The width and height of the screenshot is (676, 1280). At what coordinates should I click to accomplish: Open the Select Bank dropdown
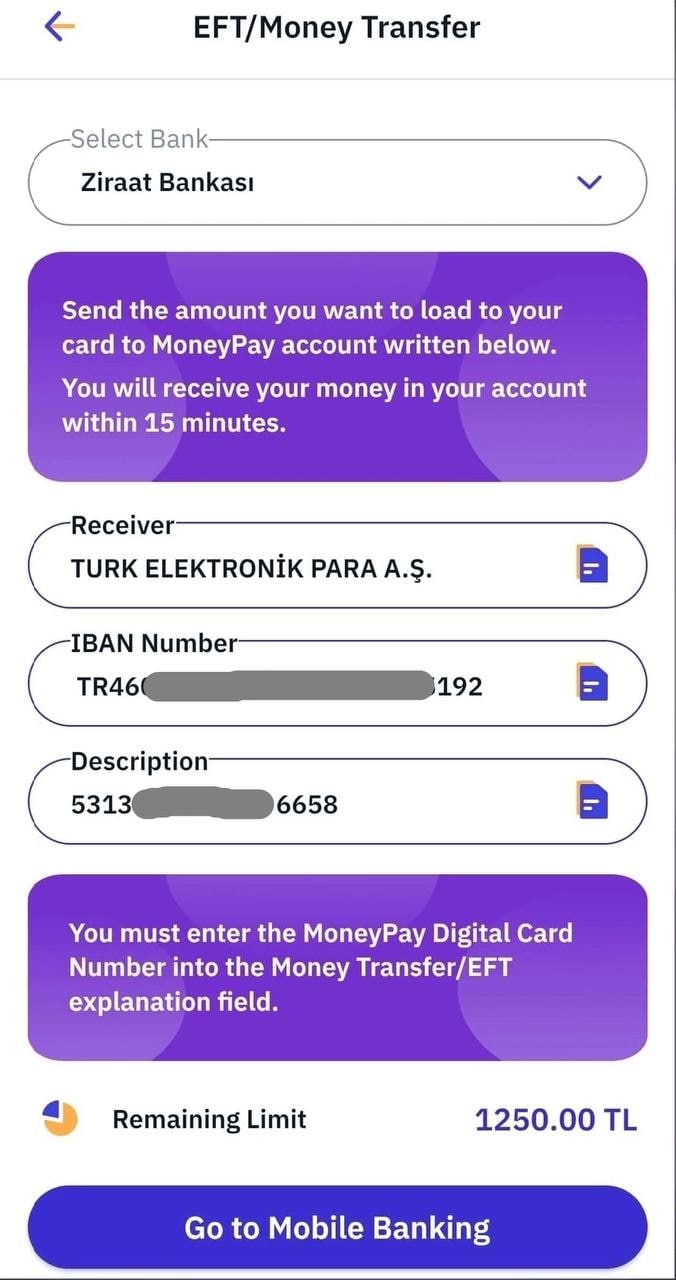point(338,182)
